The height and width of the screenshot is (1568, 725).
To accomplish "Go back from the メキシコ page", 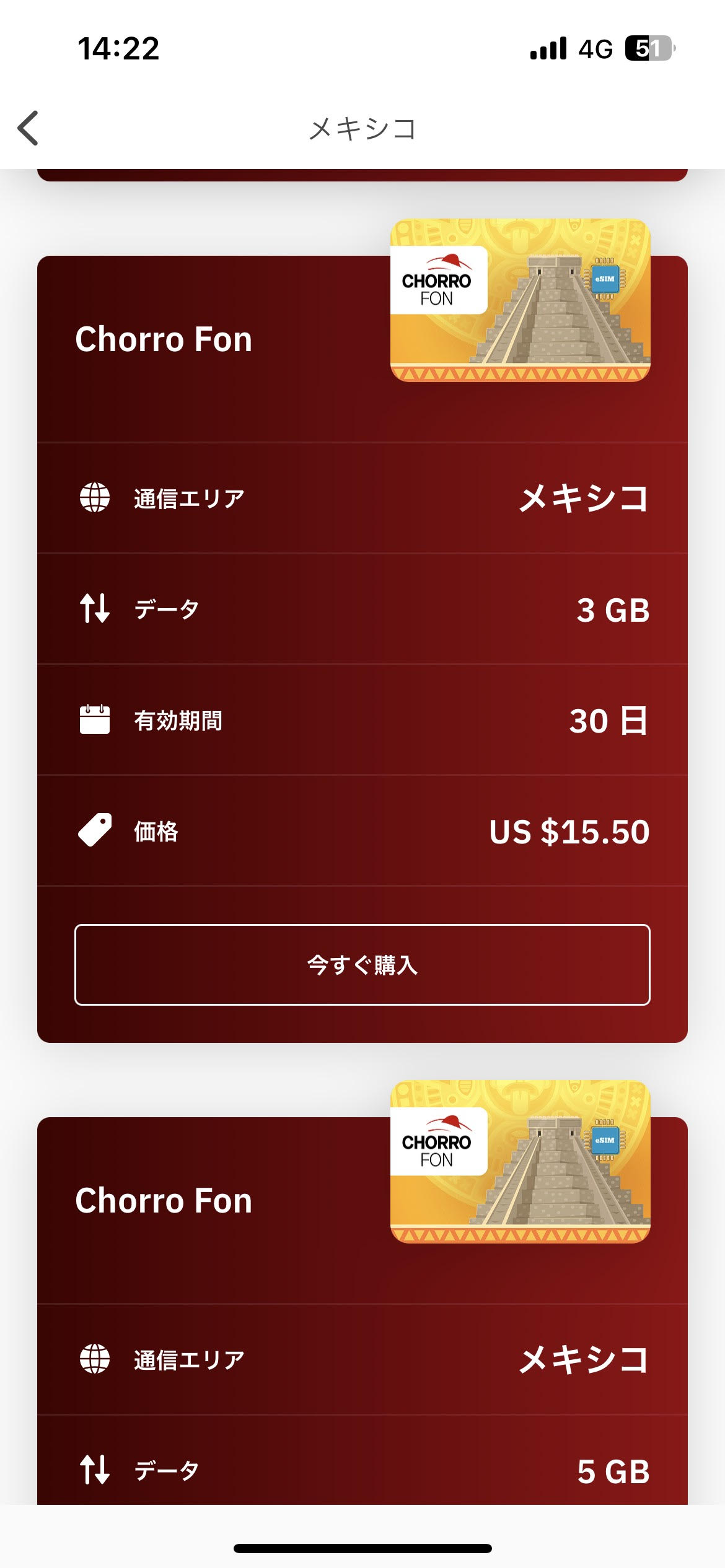I will pyautogui.click(x=29, y=128).
